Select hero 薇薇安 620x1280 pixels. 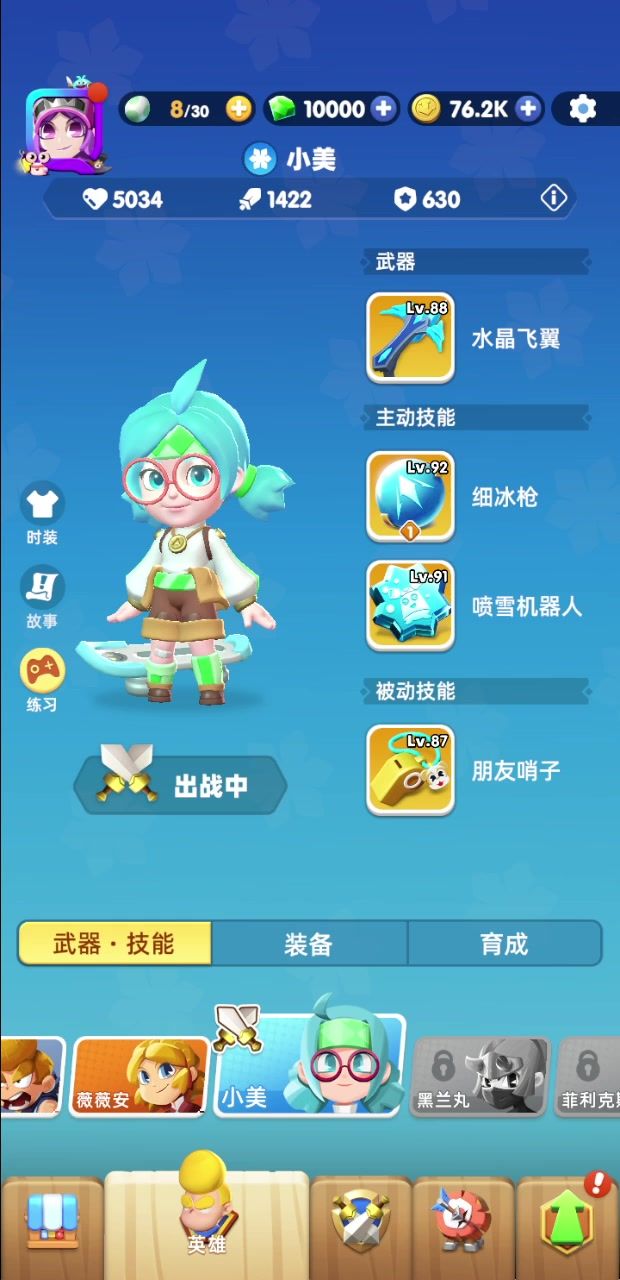coord(139,1076)
